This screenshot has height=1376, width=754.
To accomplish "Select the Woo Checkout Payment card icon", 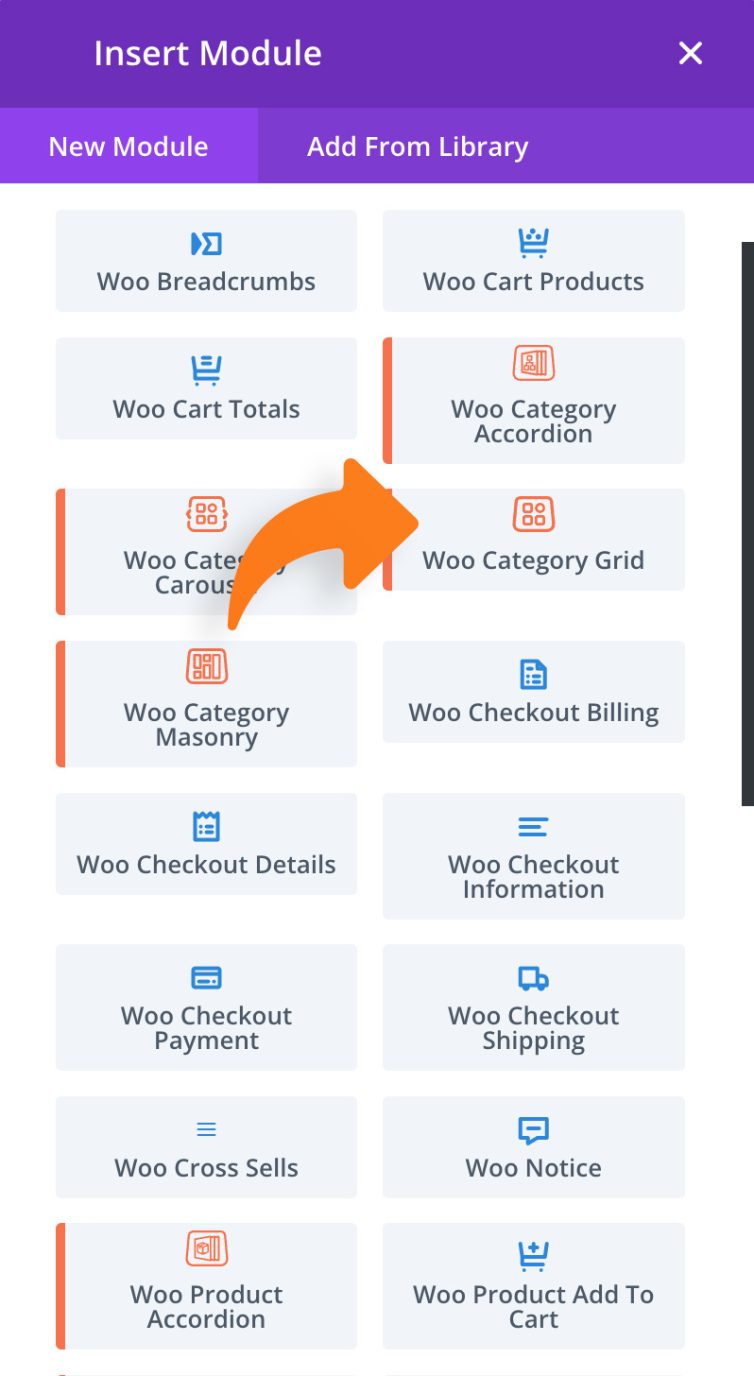I will [x=206, y=977].
